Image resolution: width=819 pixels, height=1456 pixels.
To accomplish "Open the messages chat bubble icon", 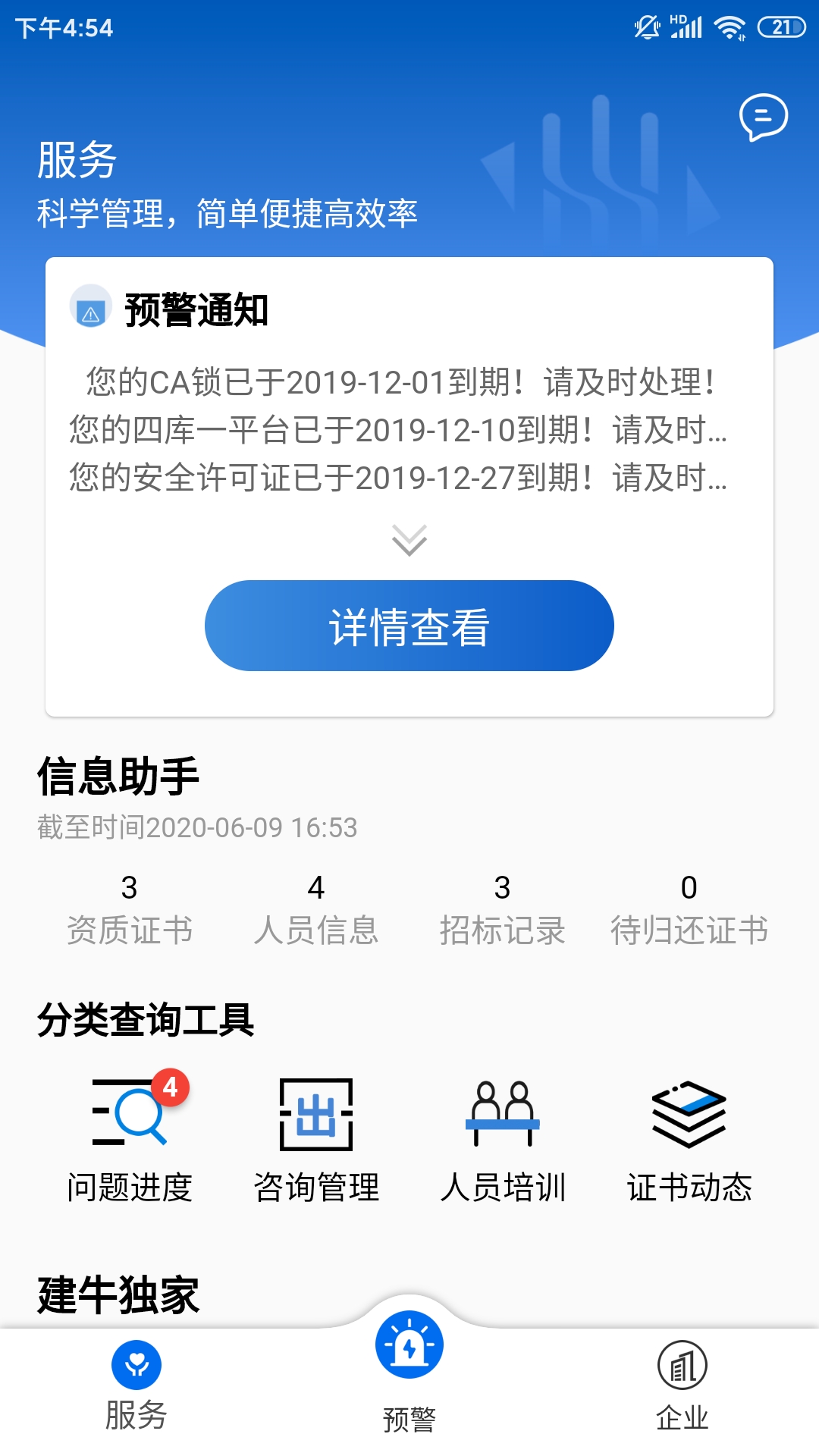I will coord(764,118).
